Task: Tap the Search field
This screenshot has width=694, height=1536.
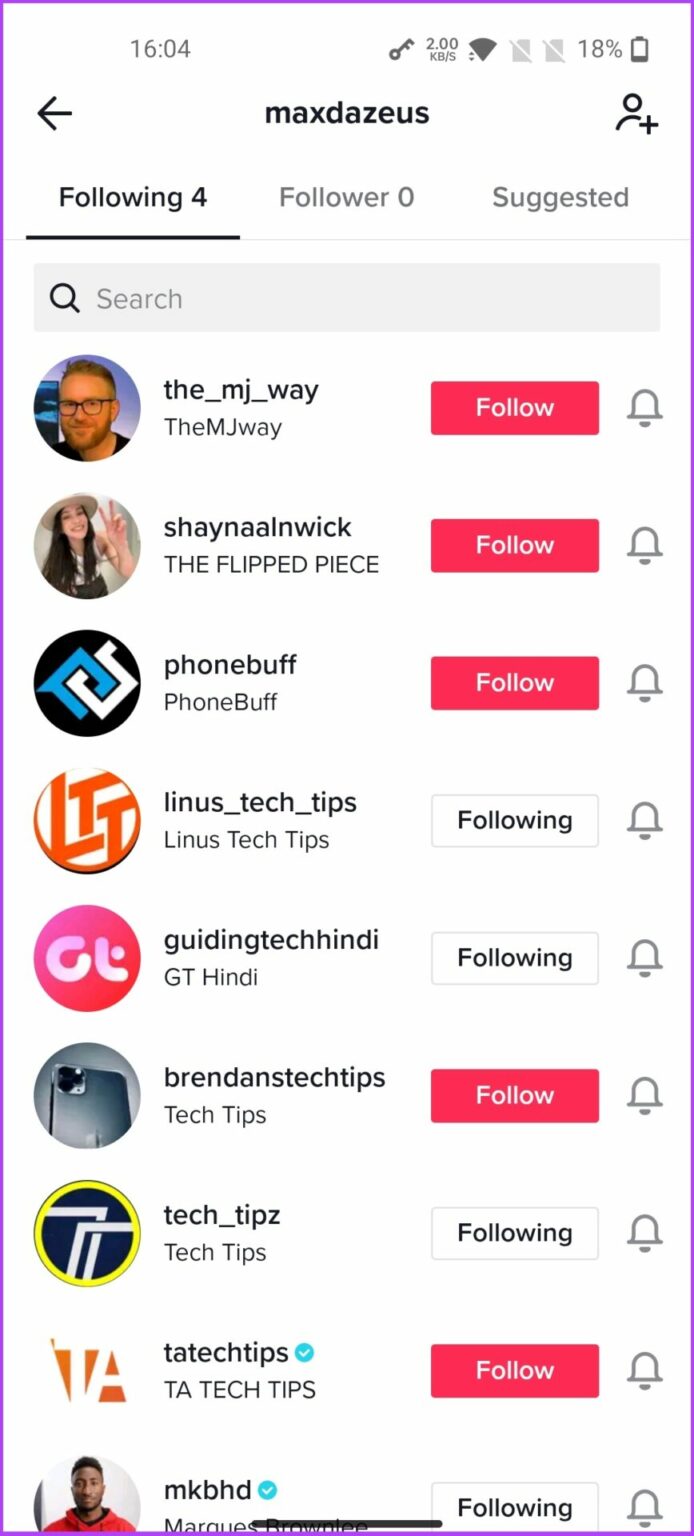Action: point(346,298)
